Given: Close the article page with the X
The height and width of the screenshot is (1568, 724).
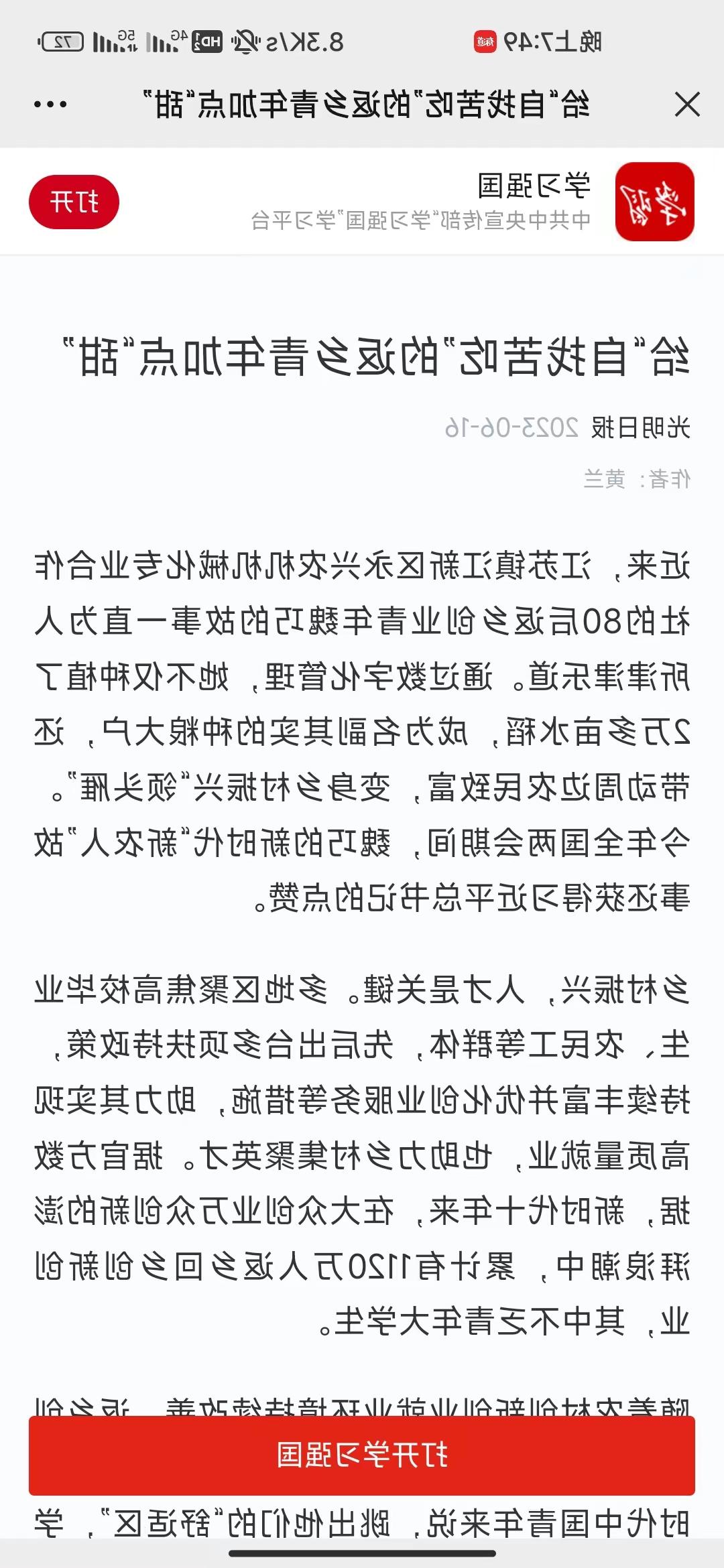Looking at the screenshot, I should click(x=687, y=105).
